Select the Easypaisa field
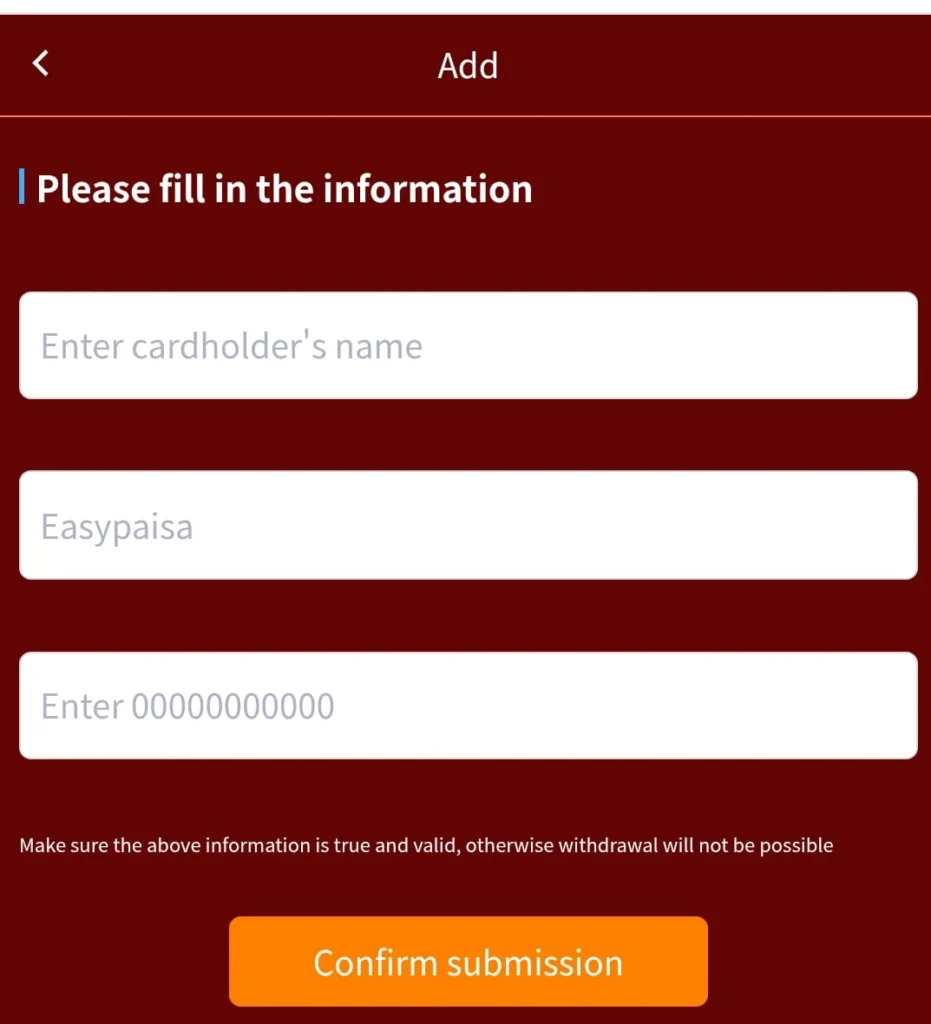This screenshot has width=931, height=1024. pyautogui.click(x=468, y=525)
